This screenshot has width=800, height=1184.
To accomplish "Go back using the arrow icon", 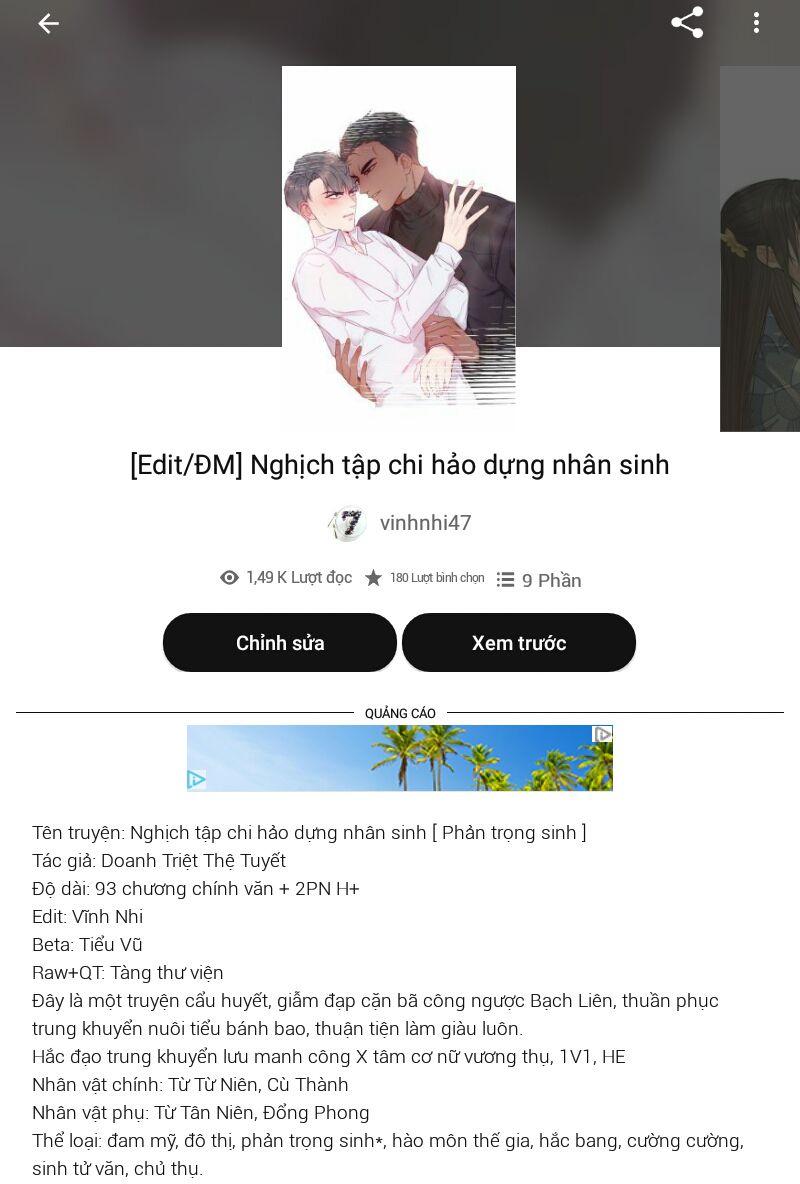I will coord(48,24).
